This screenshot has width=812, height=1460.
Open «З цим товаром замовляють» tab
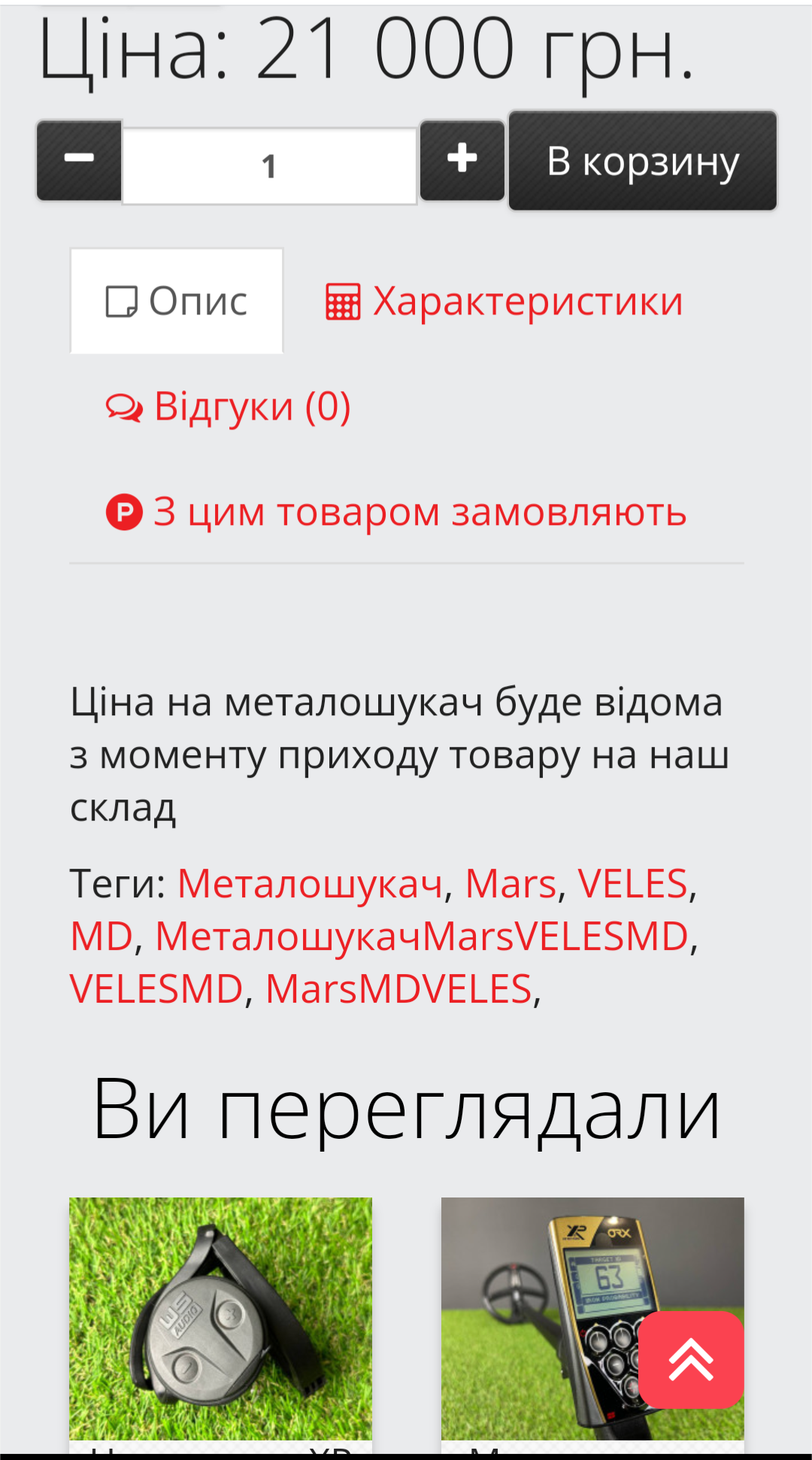pyautogui.click(x=396, y=511)
